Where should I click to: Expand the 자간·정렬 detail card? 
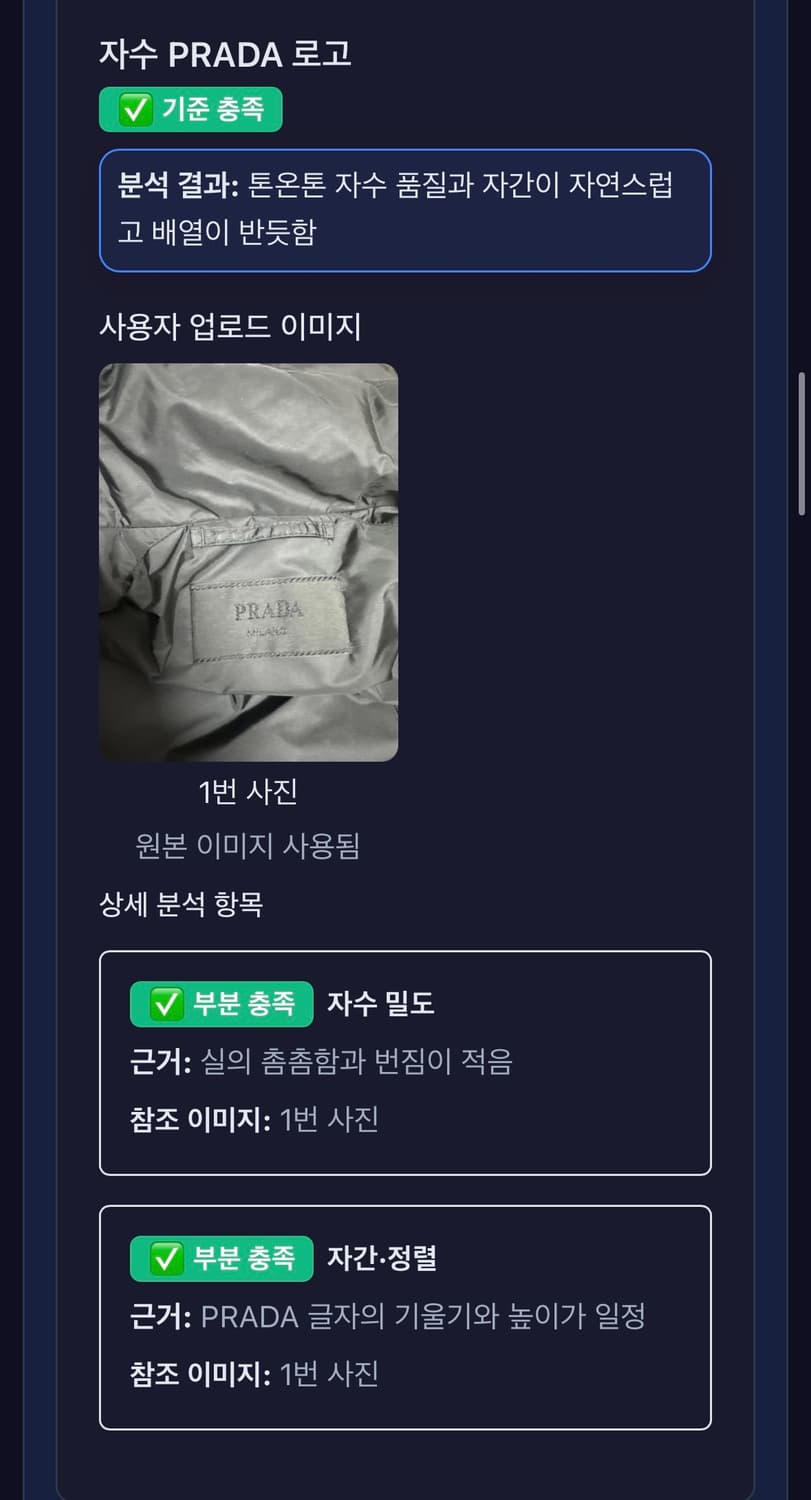(404, 1315)
